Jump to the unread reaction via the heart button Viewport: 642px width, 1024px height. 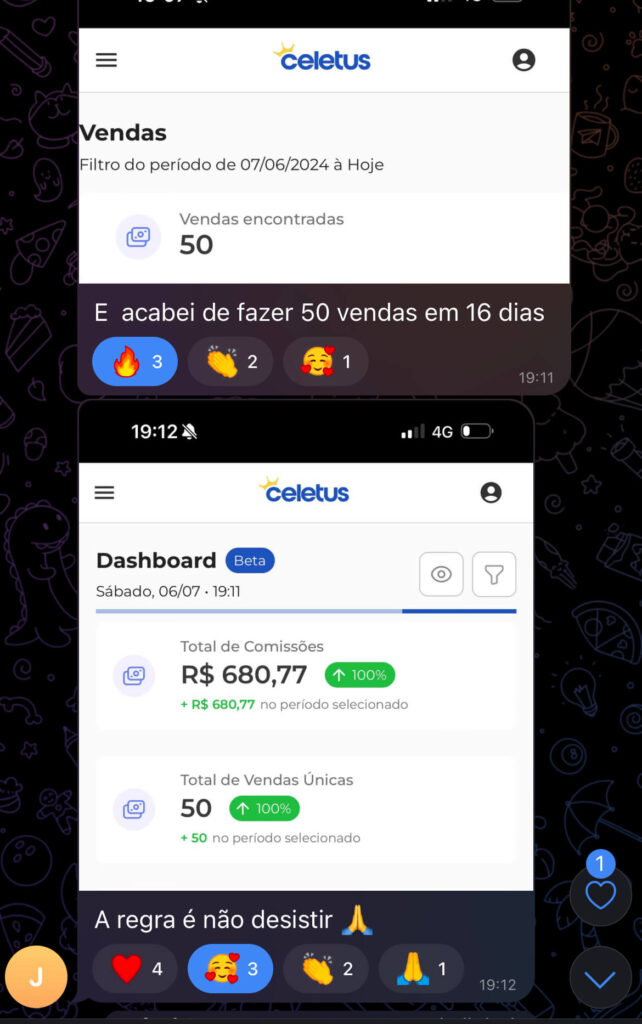click(600, 895)
